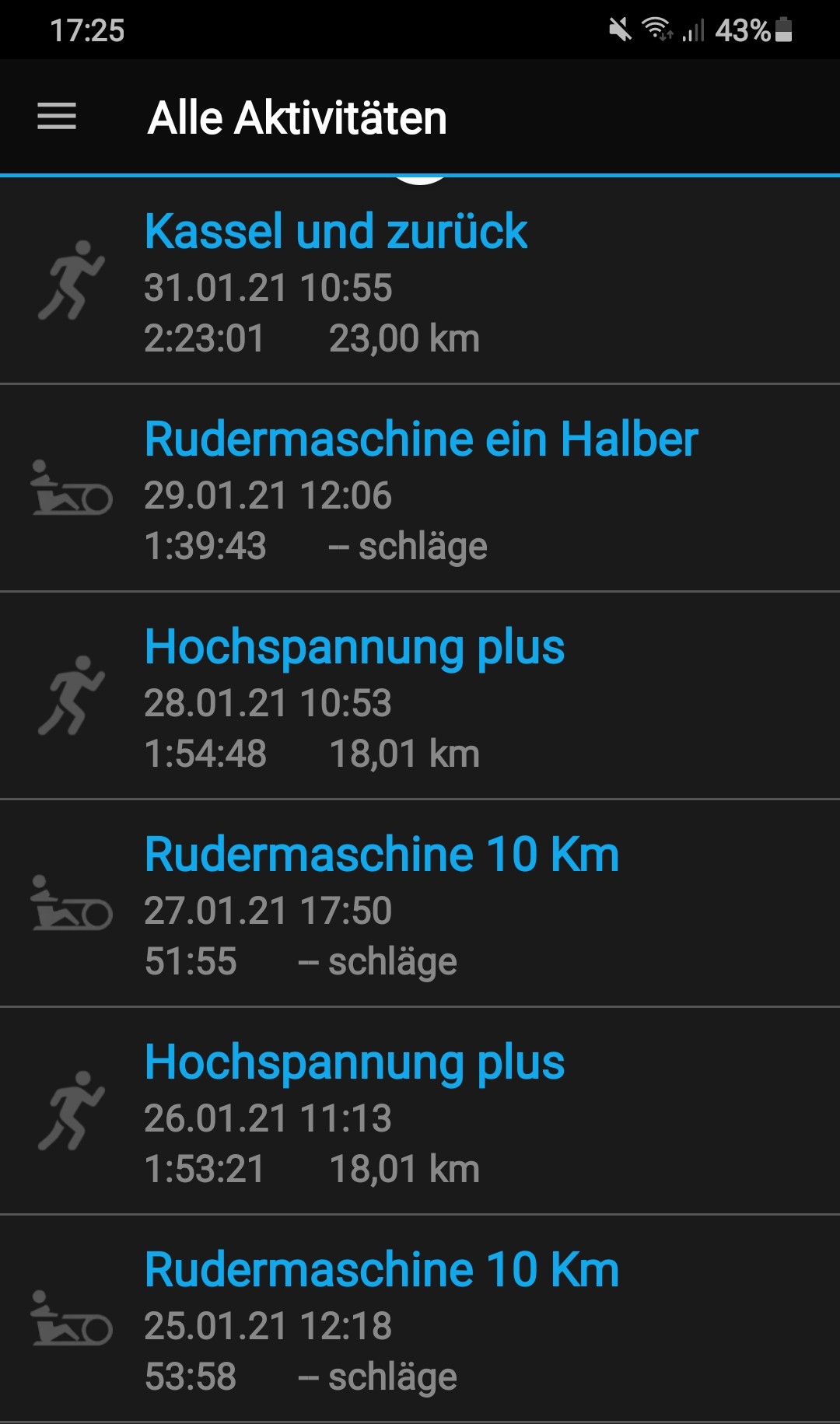The image size is (840, 1424).
Task: Open the hamburger navigation menu
Action: 57,117
